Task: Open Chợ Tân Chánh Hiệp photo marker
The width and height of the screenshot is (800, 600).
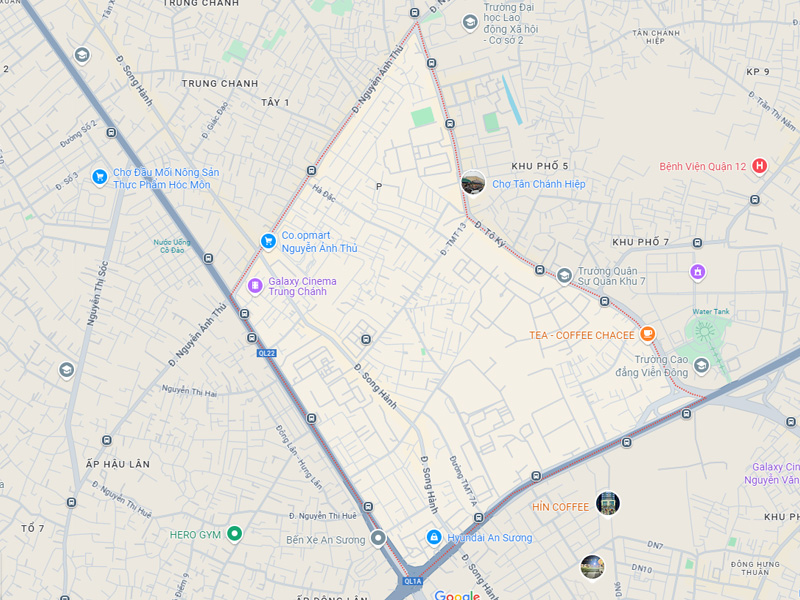Action: 473,183
